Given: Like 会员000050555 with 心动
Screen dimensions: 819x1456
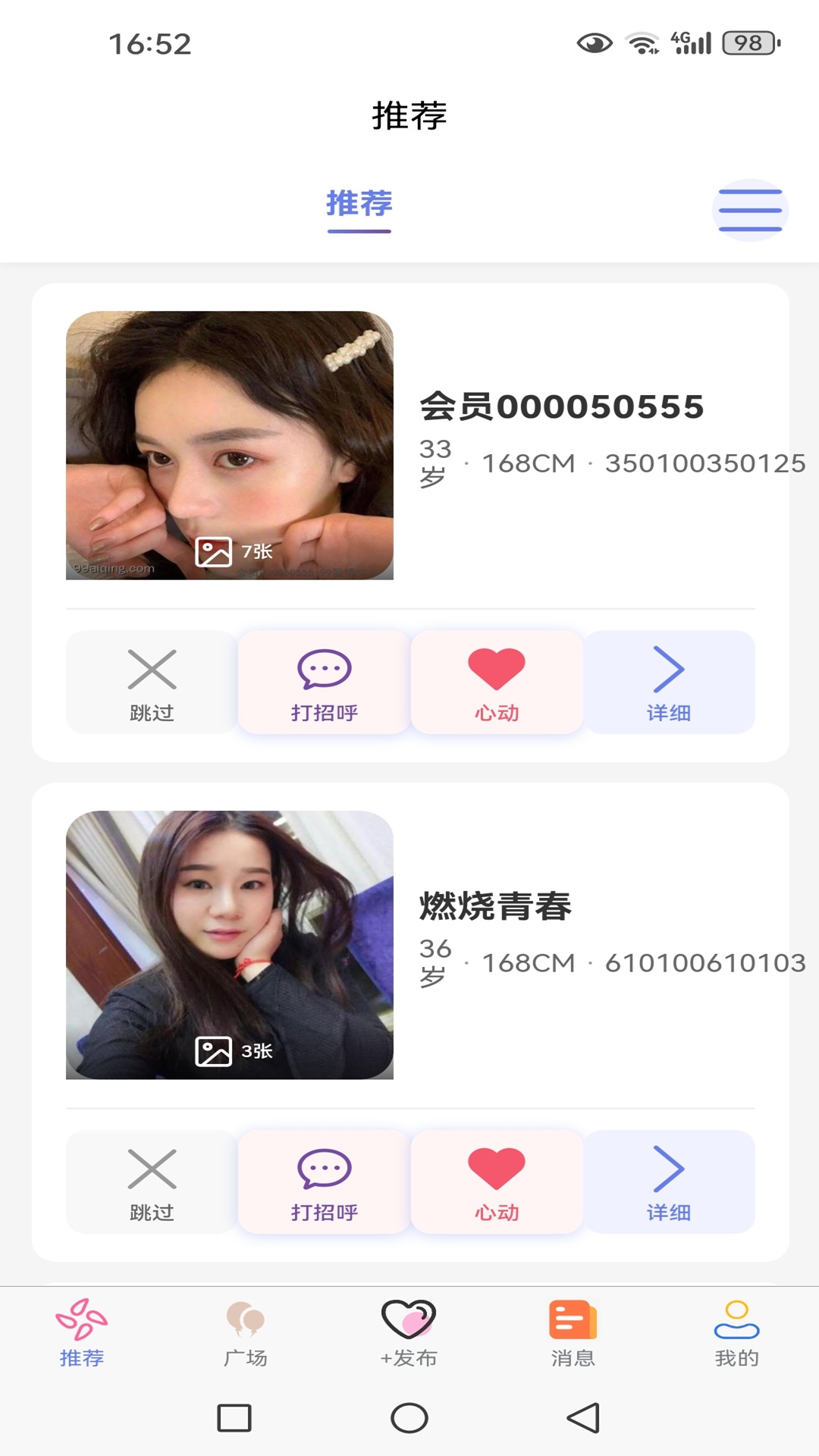Looking at the screenshot, I should pyautogui.click(x=497, y=682).
